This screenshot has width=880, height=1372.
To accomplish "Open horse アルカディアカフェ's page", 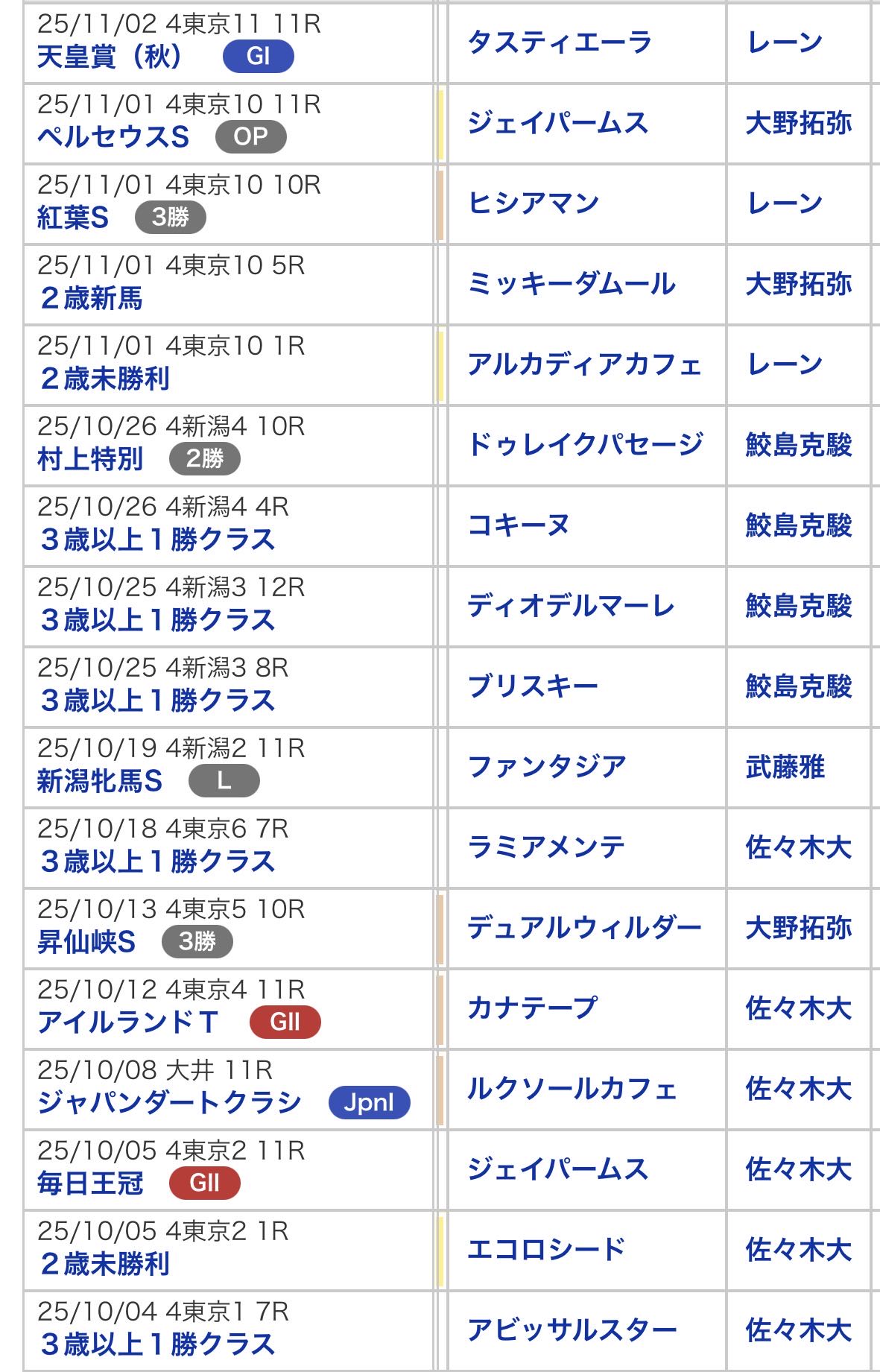I will click(x=584, y=364).
